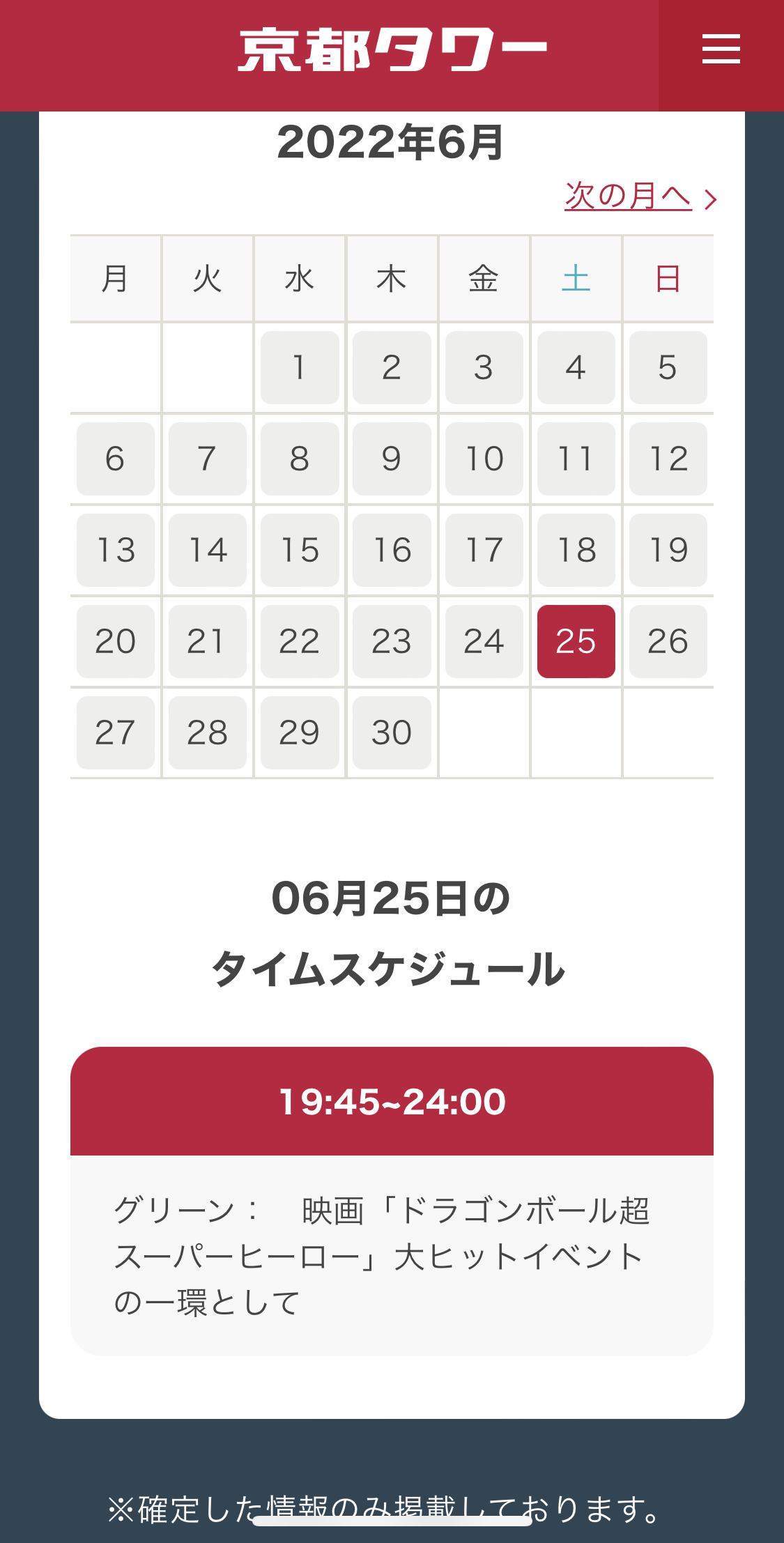Select June 19 on the calendar
Image resolution: width=784 pixels, height=1543 pixels.
pos(668,550)
